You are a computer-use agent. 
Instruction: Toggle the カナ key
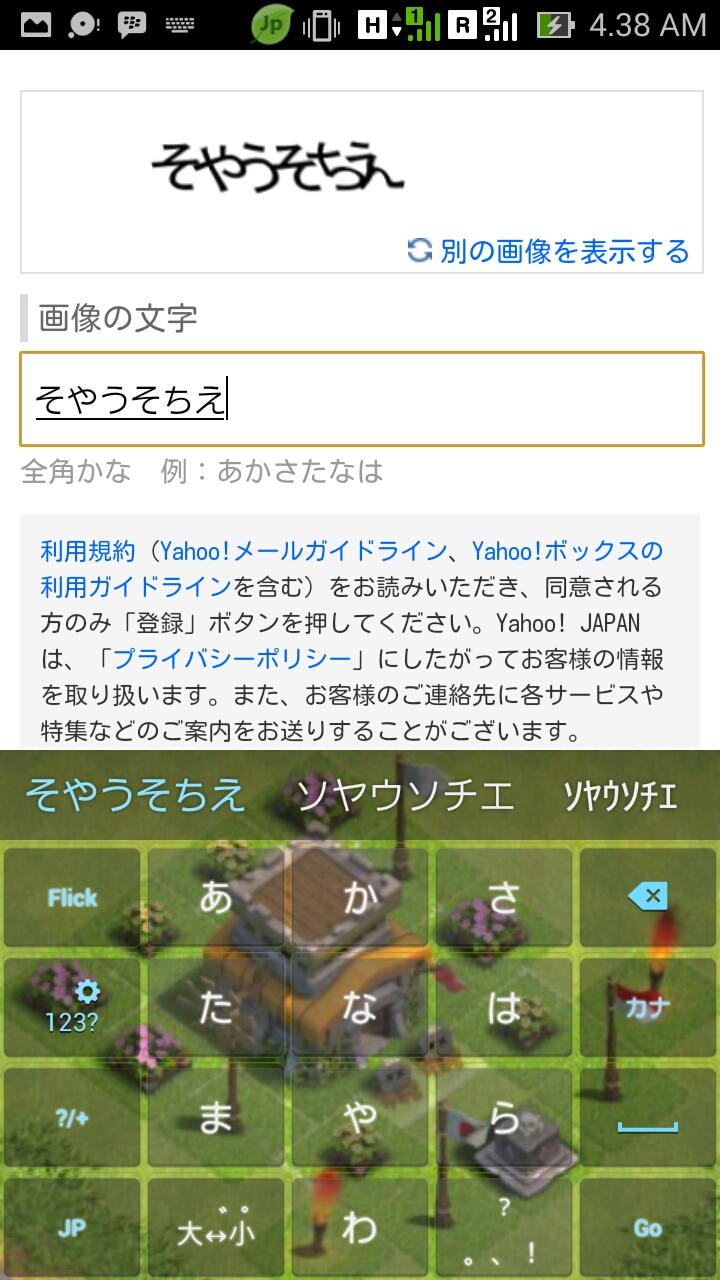(x=648, y=1008)
